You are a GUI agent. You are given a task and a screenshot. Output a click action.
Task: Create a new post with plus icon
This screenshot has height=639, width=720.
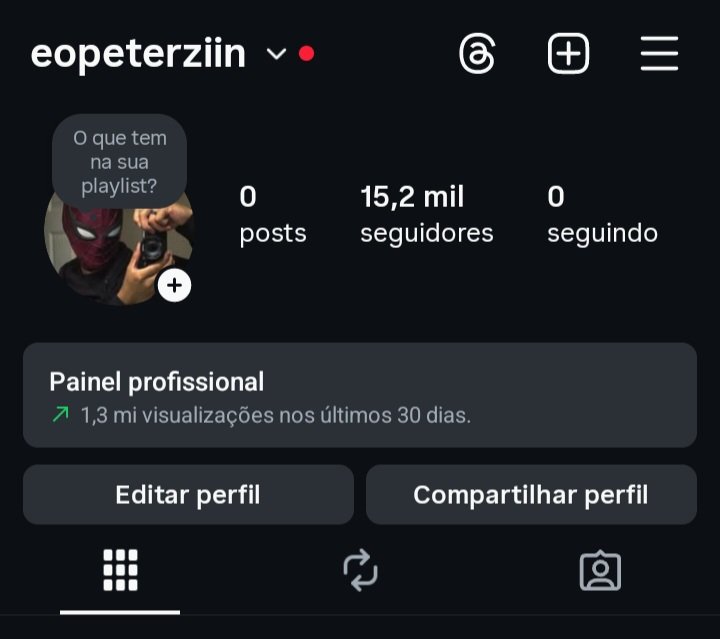pyautogui.click(x=569, y=54)
